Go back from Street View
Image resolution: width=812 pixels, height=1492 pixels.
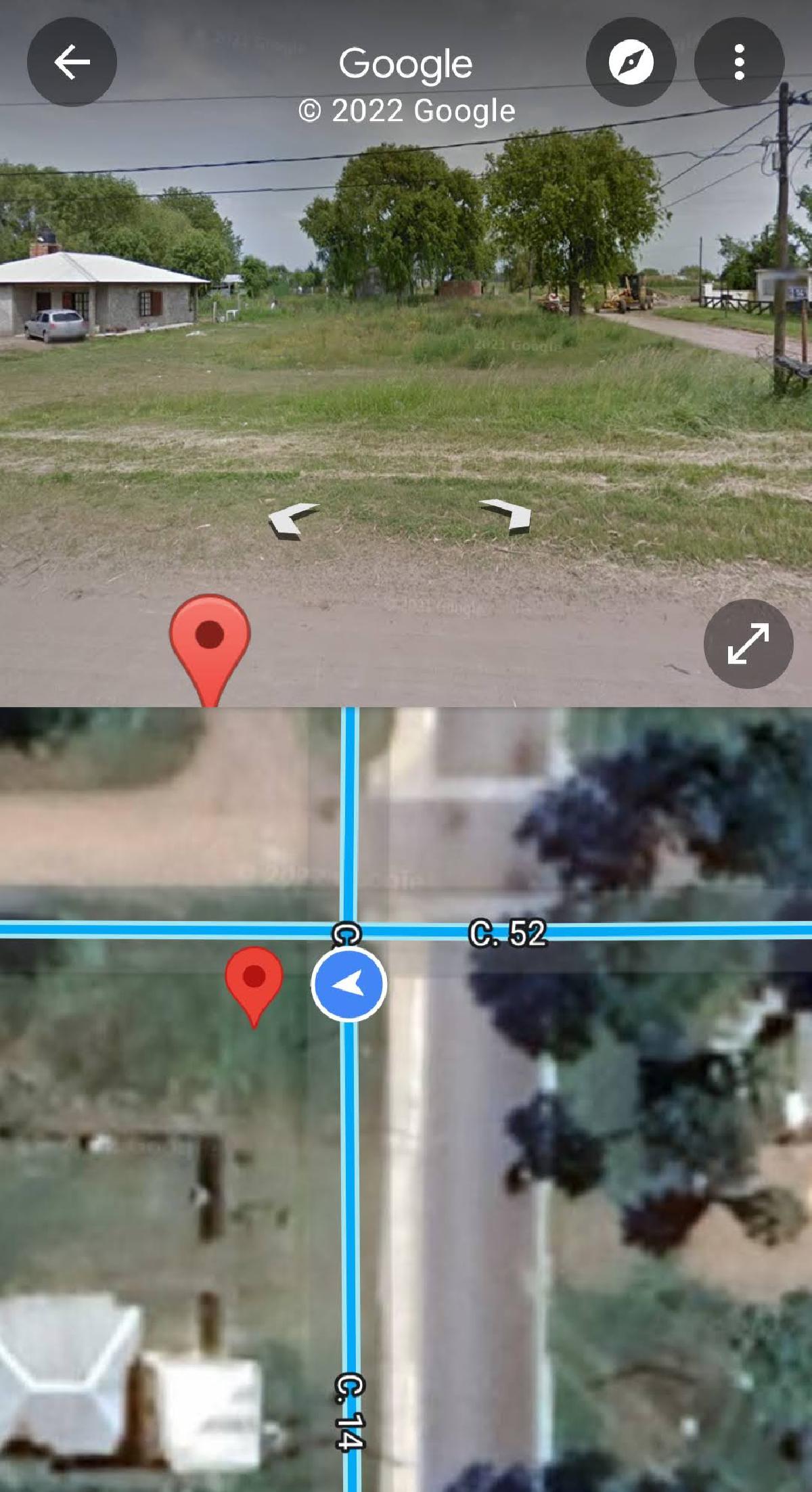click(72, 62)
